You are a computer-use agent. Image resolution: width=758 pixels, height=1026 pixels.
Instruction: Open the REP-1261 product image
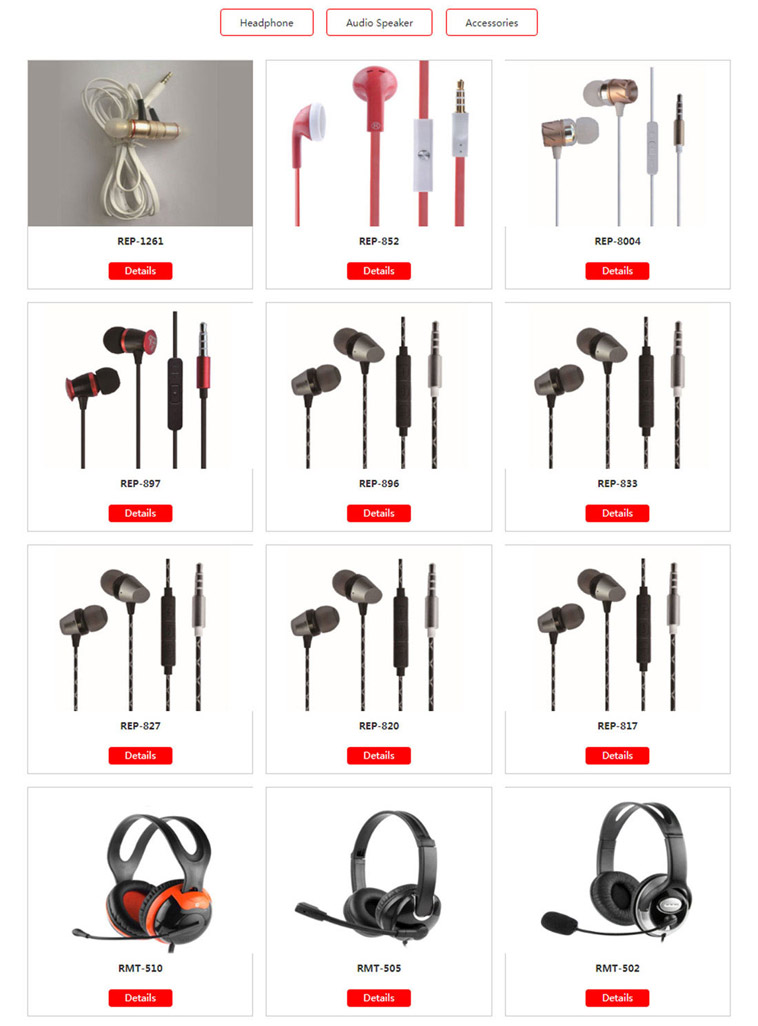[140, 143]
